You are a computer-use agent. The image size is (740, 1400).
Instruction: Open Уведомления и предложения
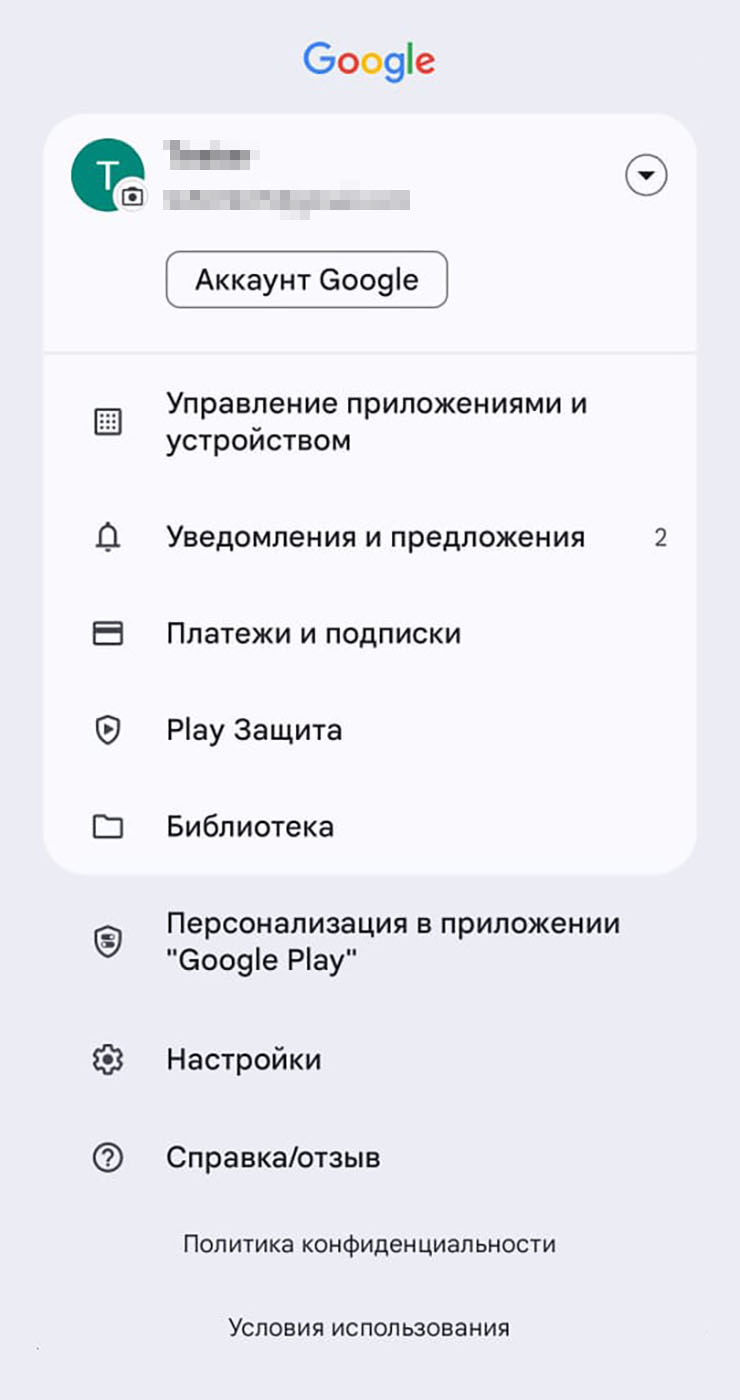(x=375, y=538)
